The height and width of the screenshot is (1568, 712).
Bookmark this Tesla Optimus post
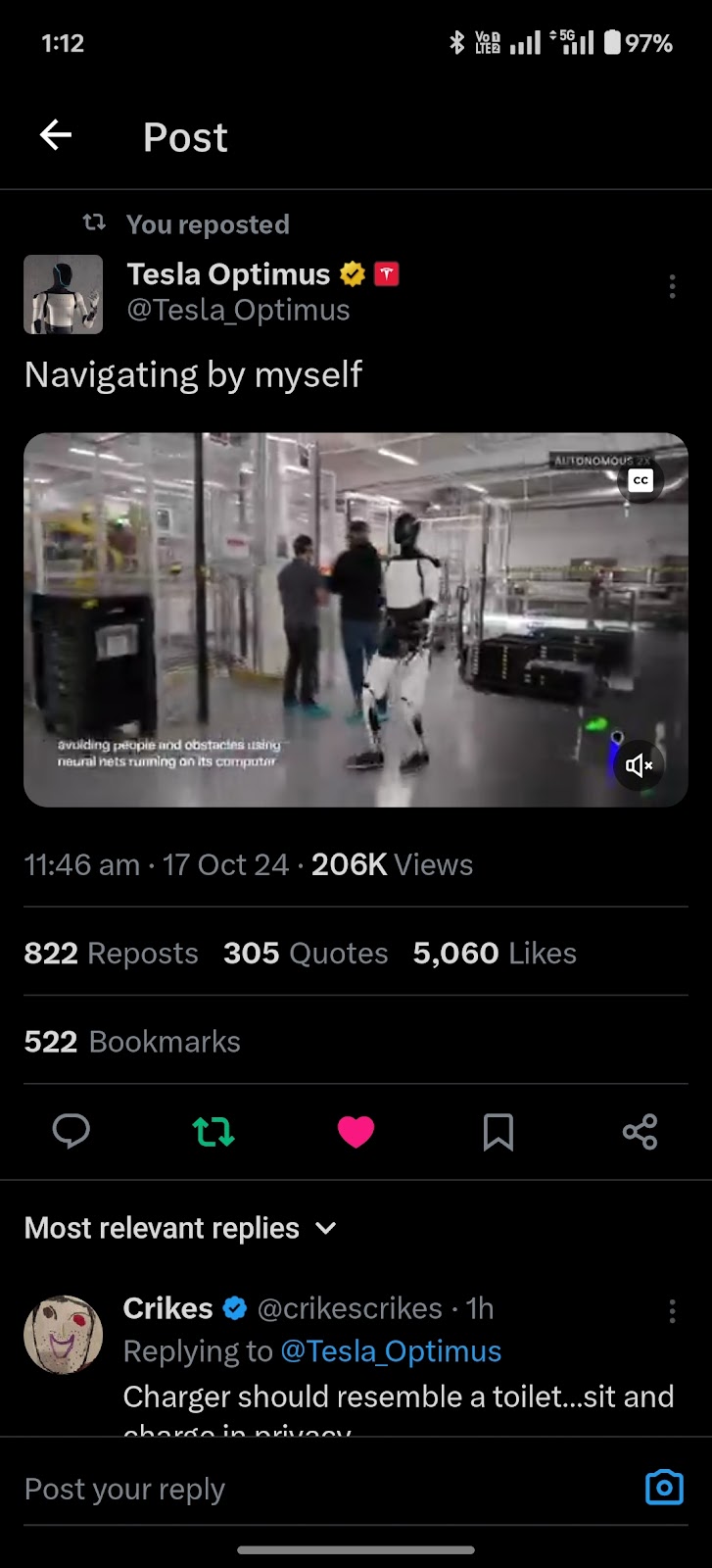[498, 1132]
